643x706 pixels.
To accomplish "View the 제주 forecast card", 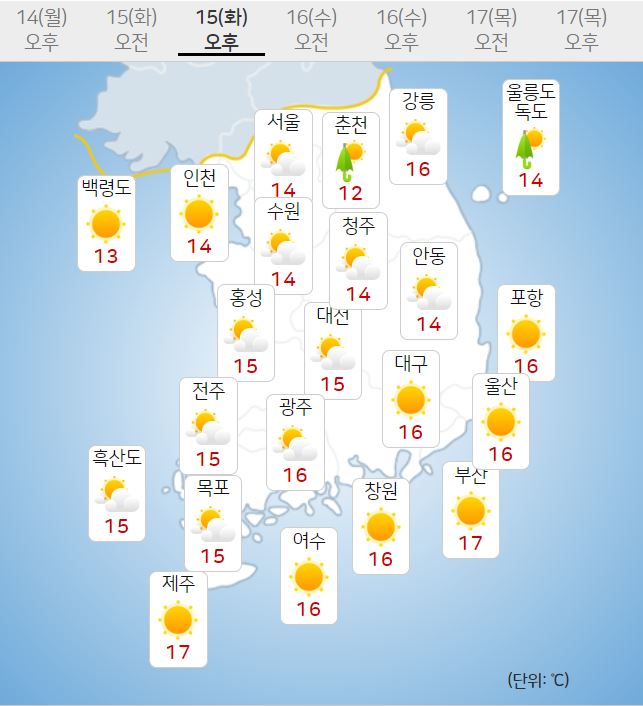I will (x=178, y=618).
